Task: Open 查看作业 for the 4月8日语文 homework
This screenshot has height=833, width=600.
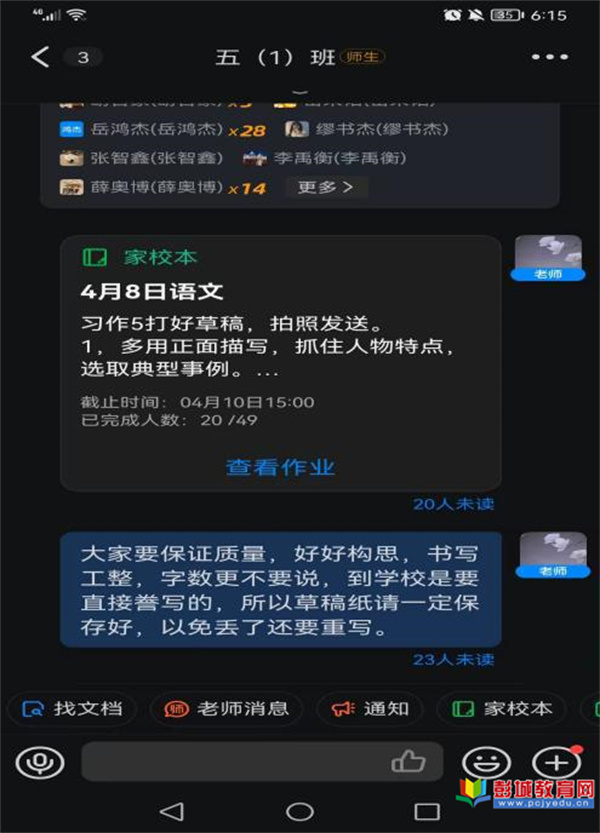Action: tap(280, 466)
